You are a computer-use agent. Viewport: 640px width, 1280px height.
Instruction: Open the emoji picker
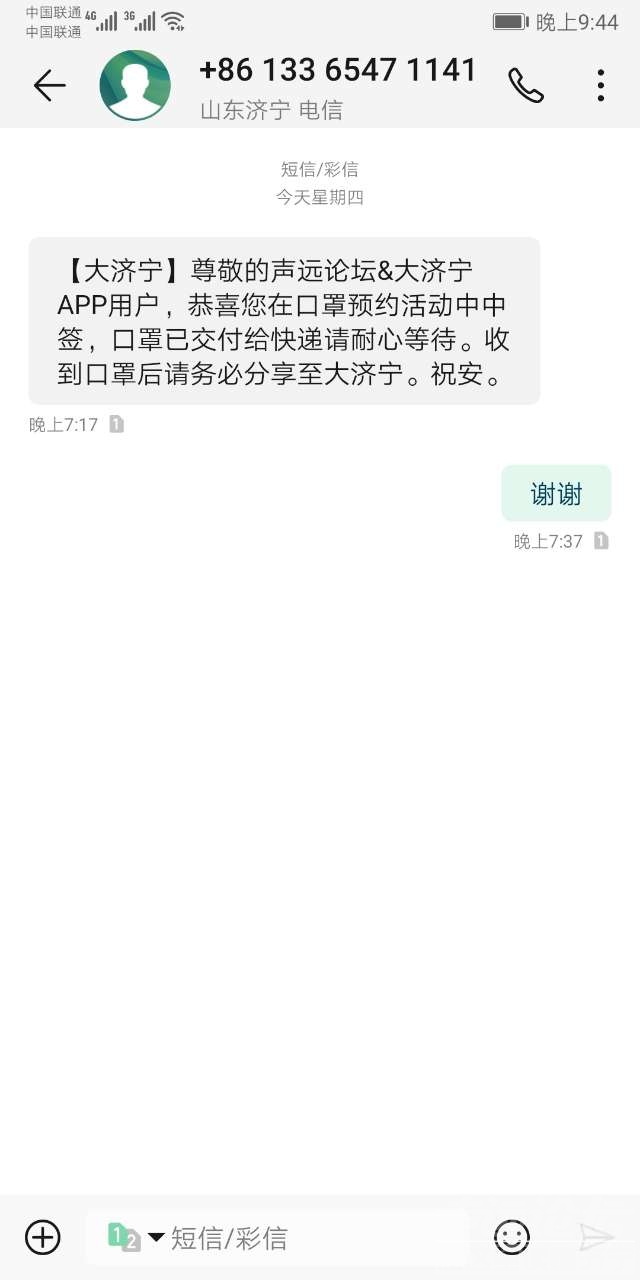tap(512, 1237)
